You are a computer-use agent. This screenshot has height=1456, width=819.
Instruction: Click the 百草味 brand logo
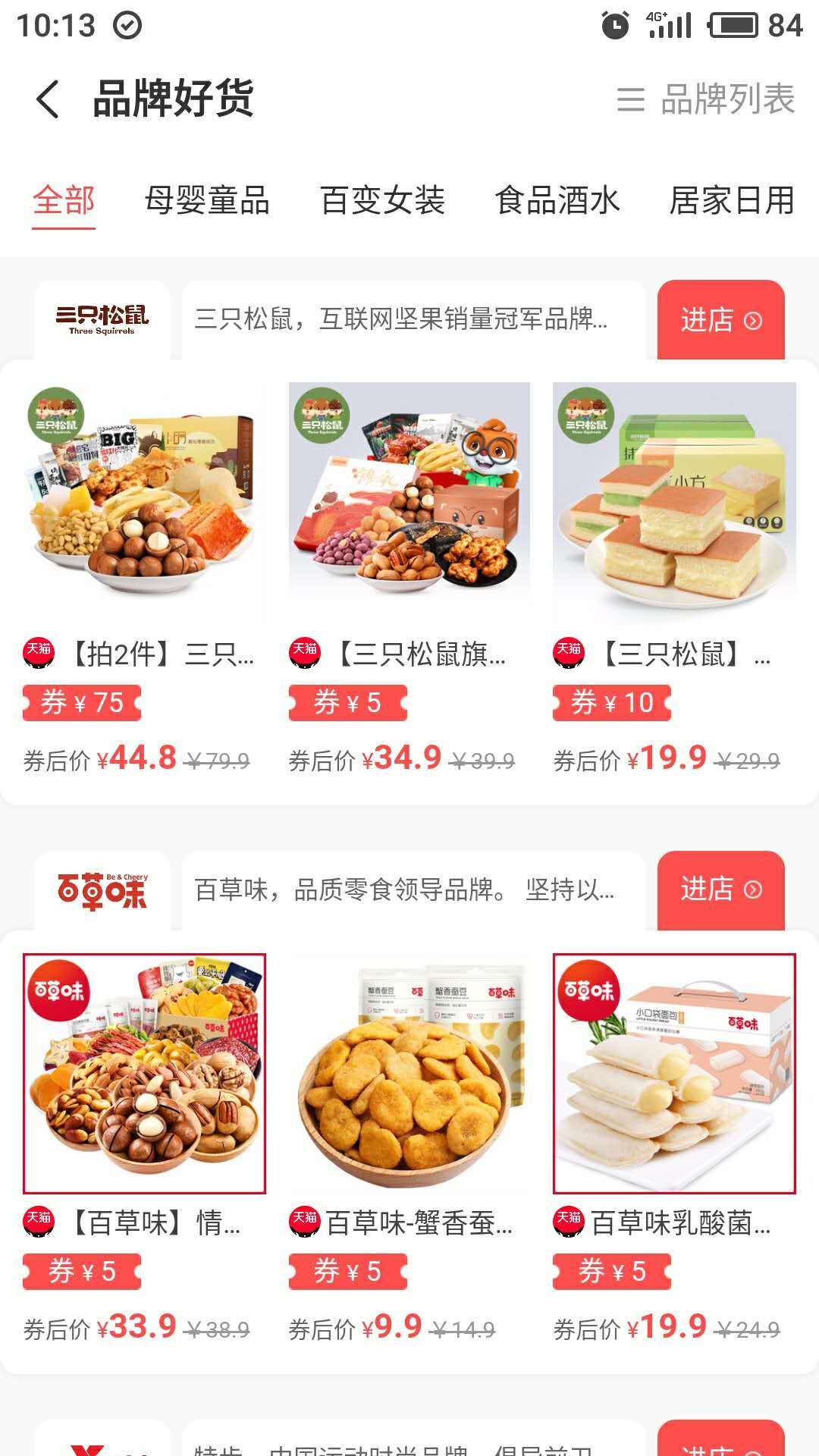click(x=104, y=890)
